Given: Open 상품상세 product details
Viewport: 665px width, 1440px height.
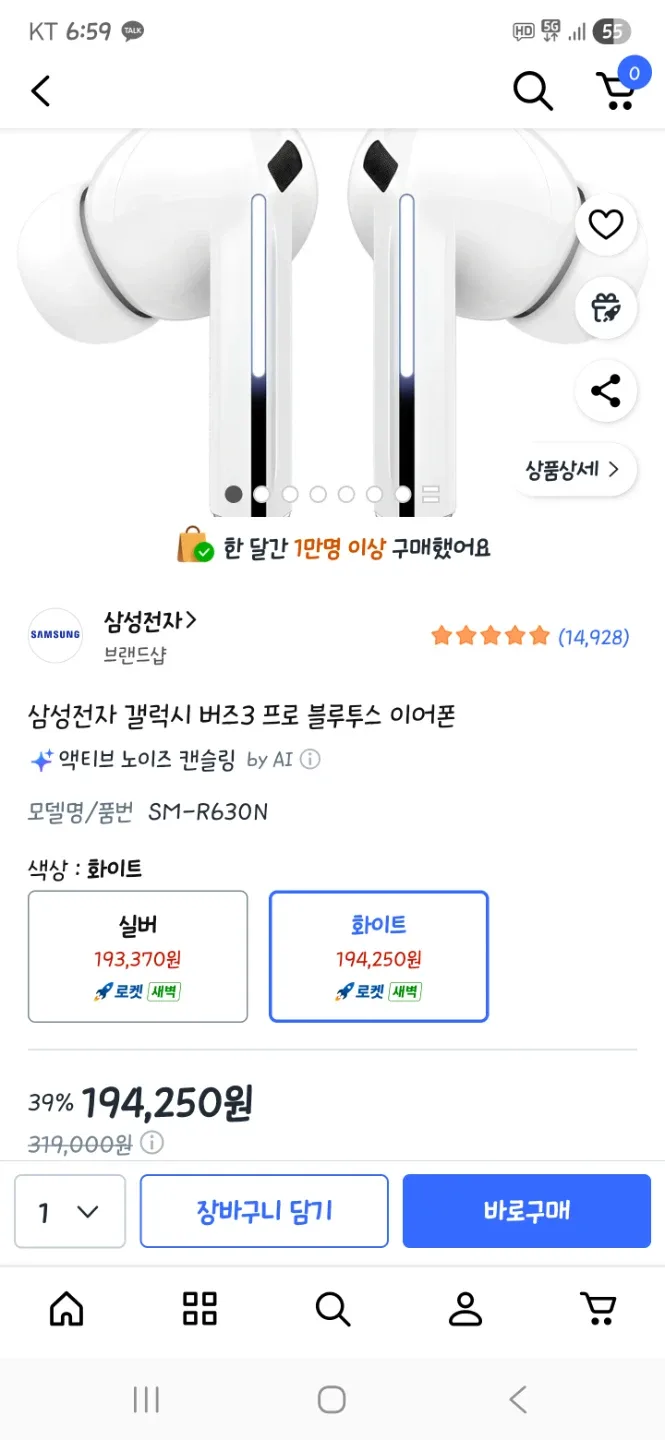Looking at the screenshot, I should (x=573, y=469).
